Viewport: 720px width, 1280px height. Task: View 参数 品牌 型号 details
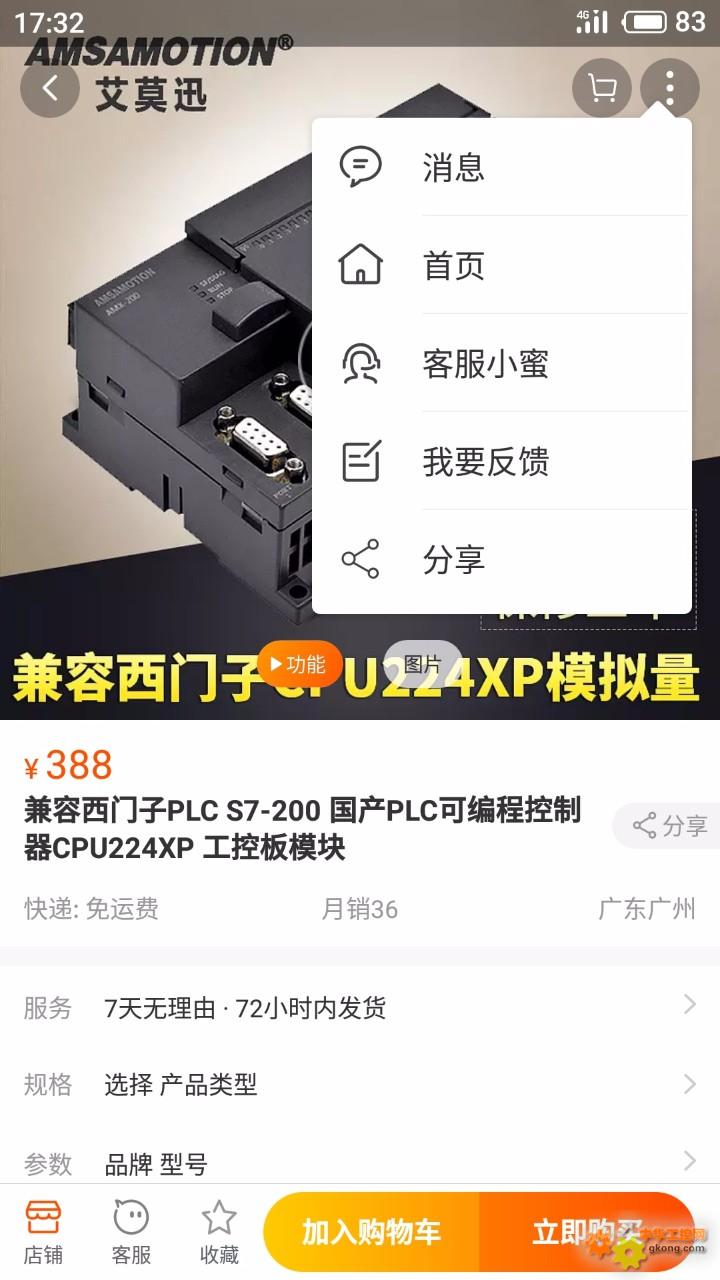[x=360, y=1163]
